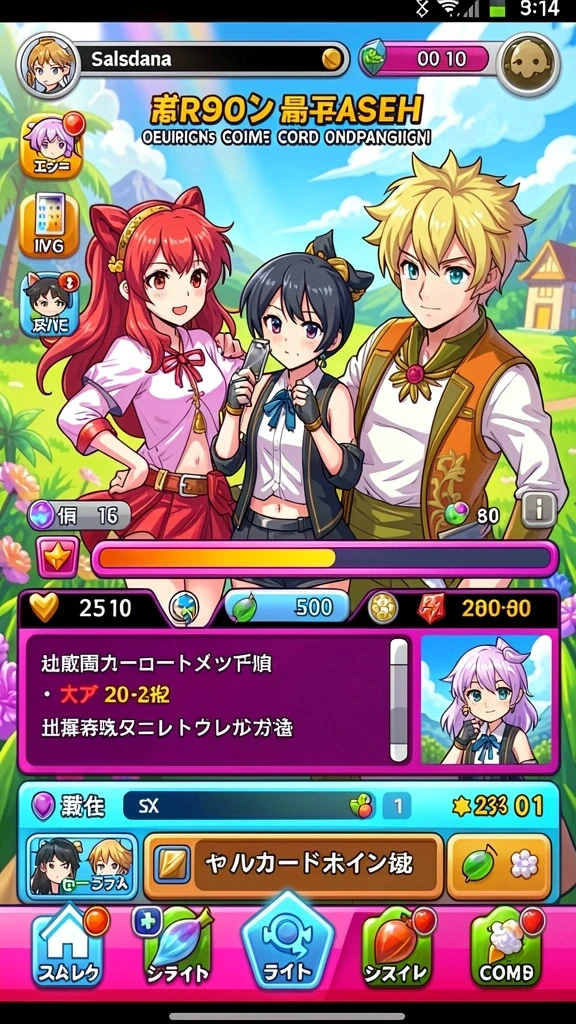Tap the info "i" button
Screen dimensions: 576x1024
[x=539, y=511]
